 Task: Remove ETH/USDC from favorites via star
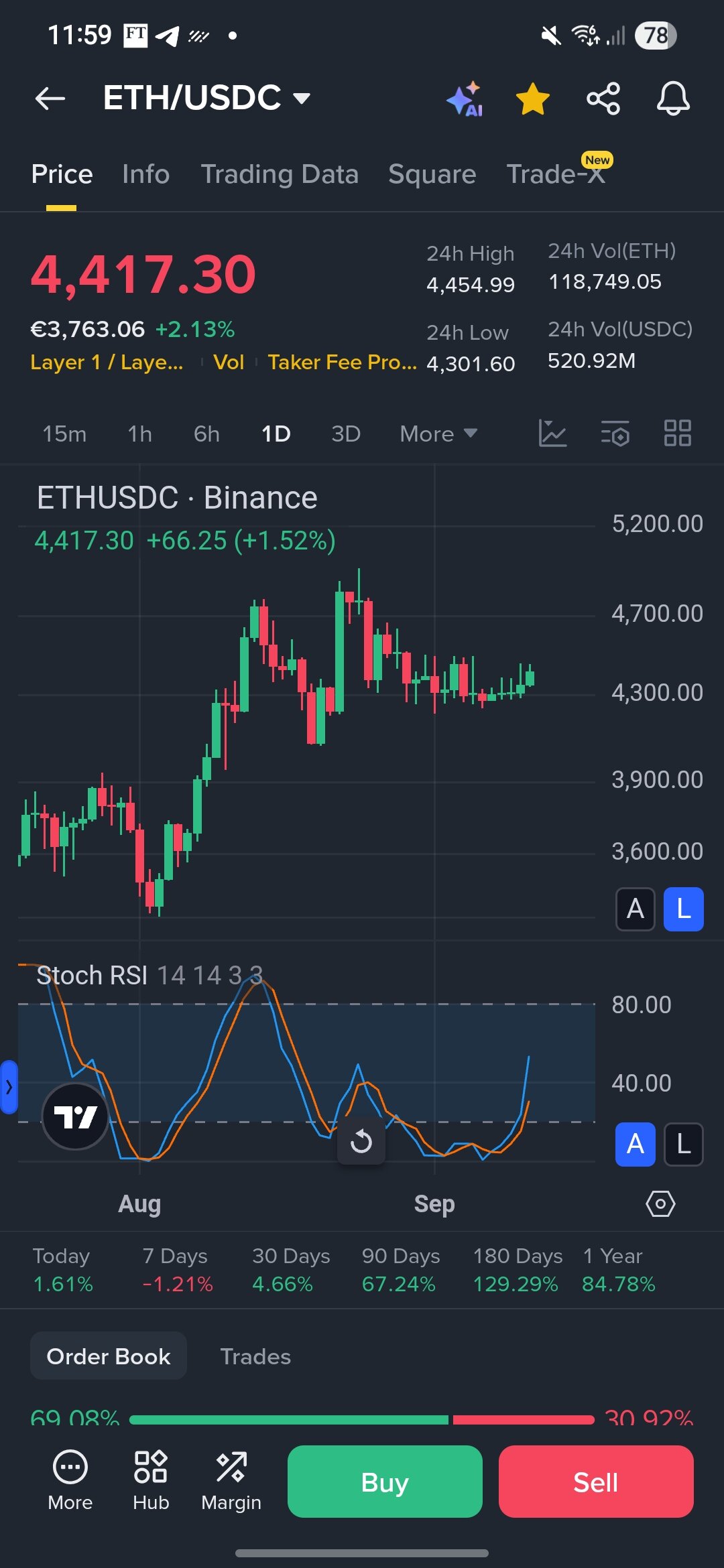tap(533, 99)
